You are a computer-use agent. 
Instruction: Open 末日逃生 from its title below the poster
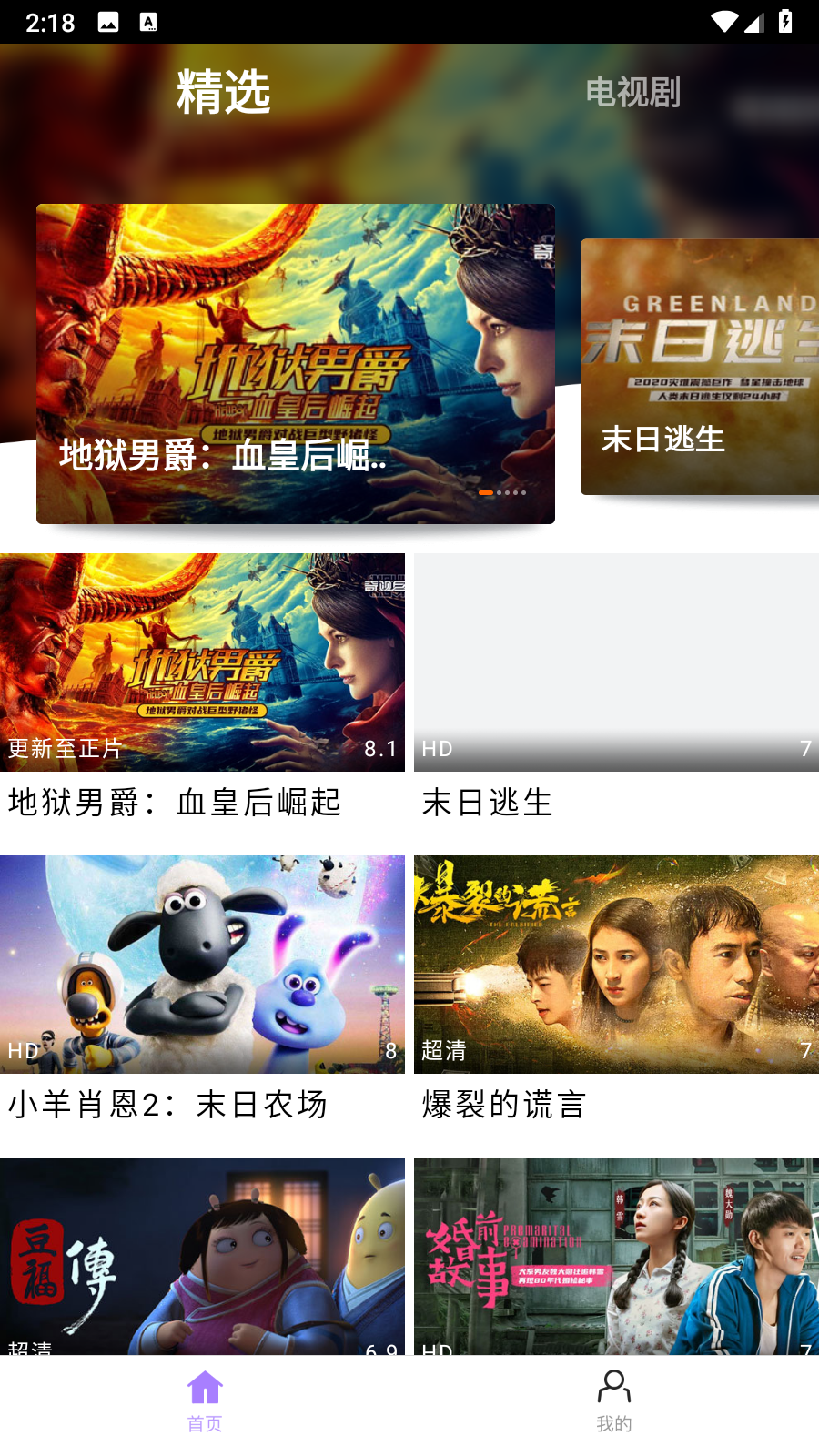486,804
